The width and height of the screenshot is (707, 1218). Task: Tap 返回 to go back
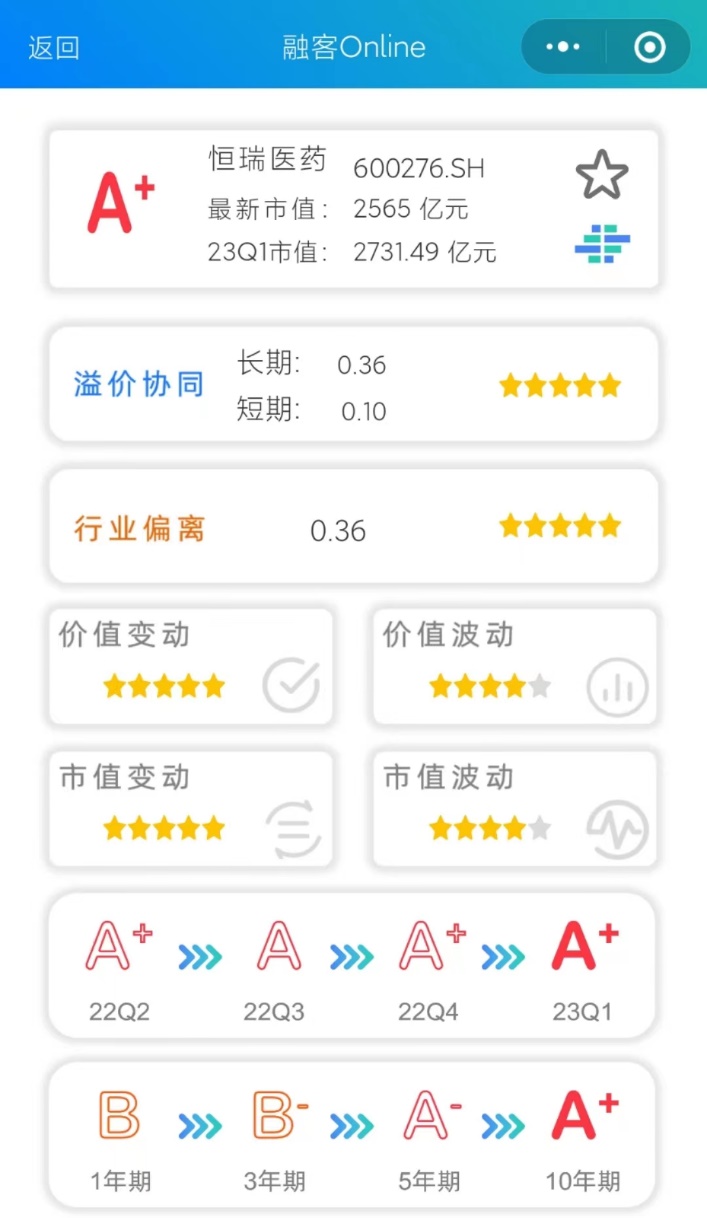coord(54,47)
